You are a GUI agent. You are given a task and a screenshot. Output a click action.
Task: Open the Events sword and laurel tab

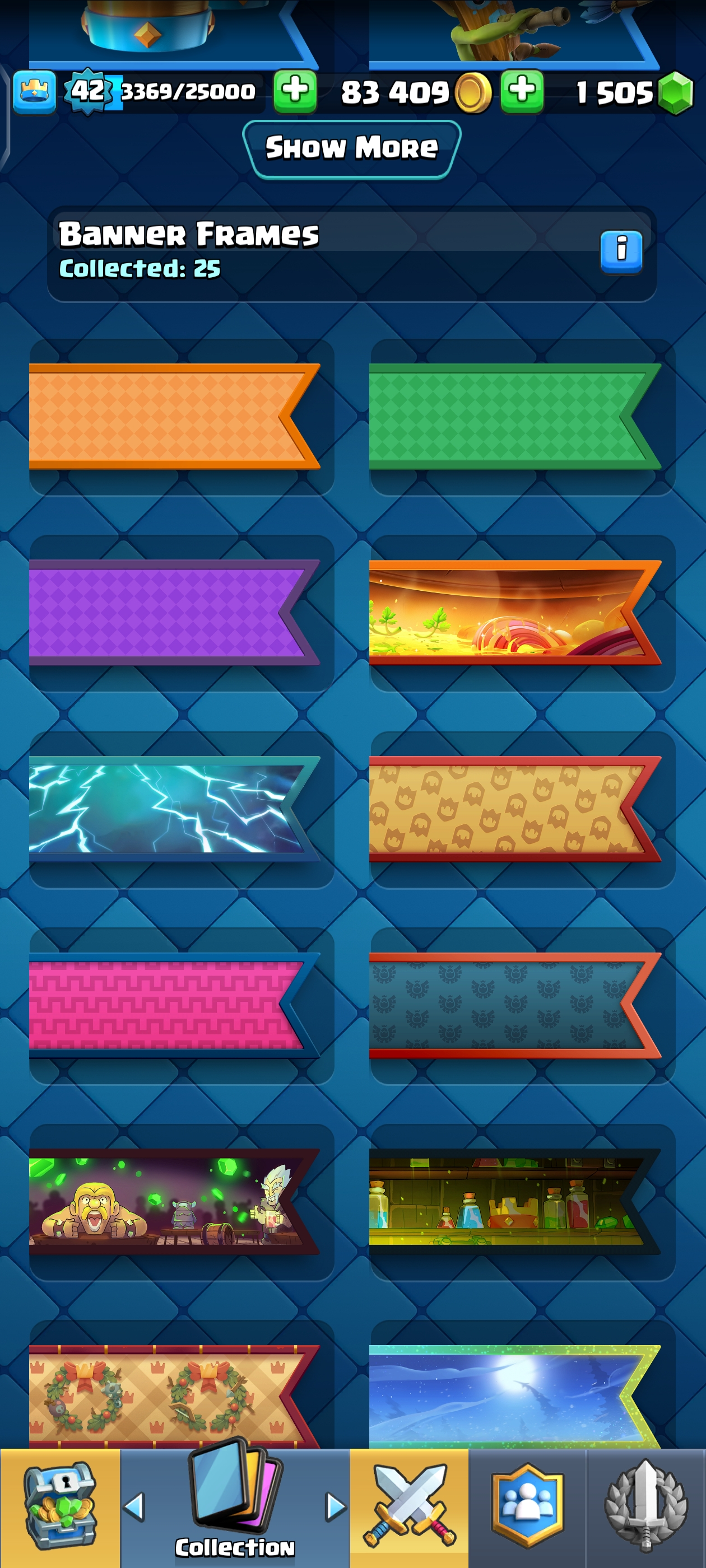click(645, 1505)
